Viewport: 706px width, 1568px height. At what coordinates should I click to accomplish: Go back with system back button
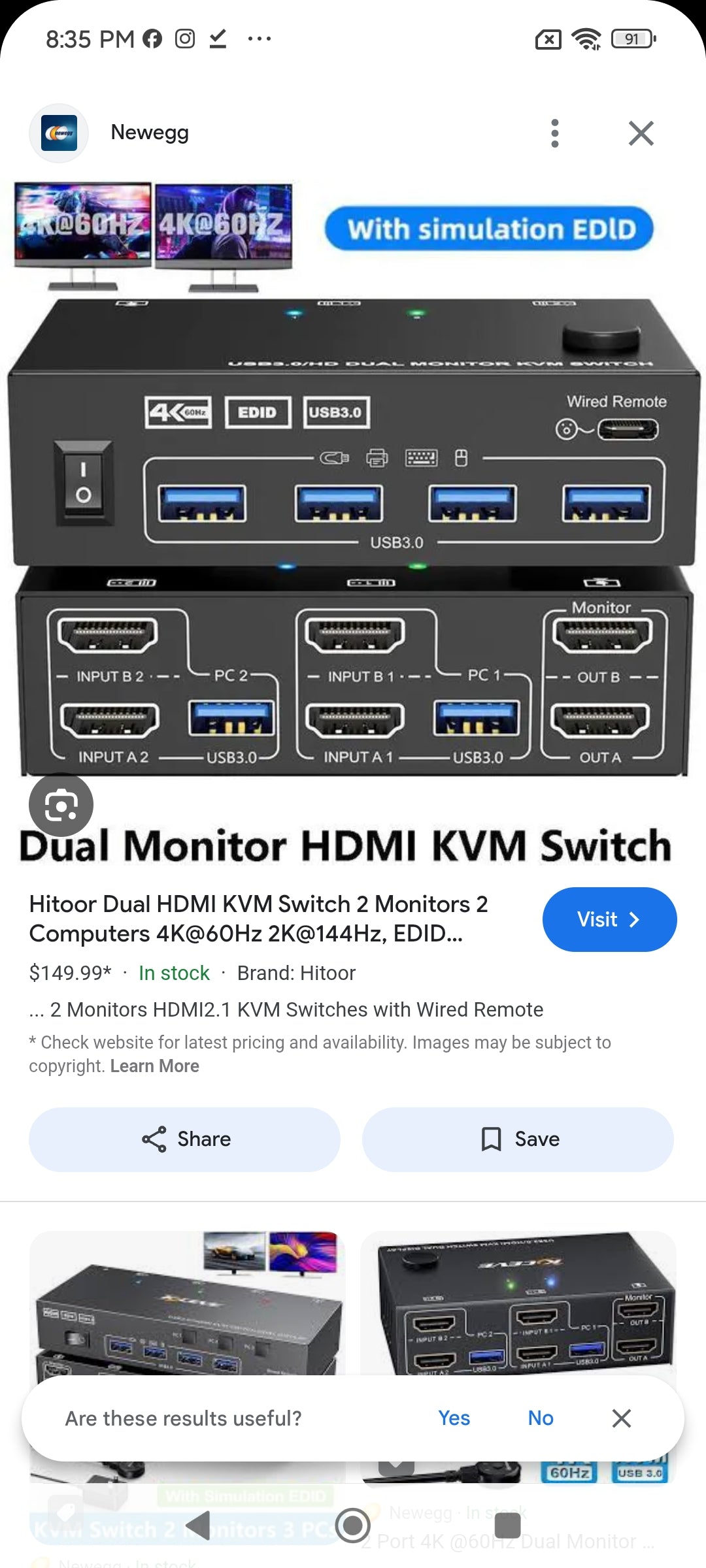(x=197, y=1526)
